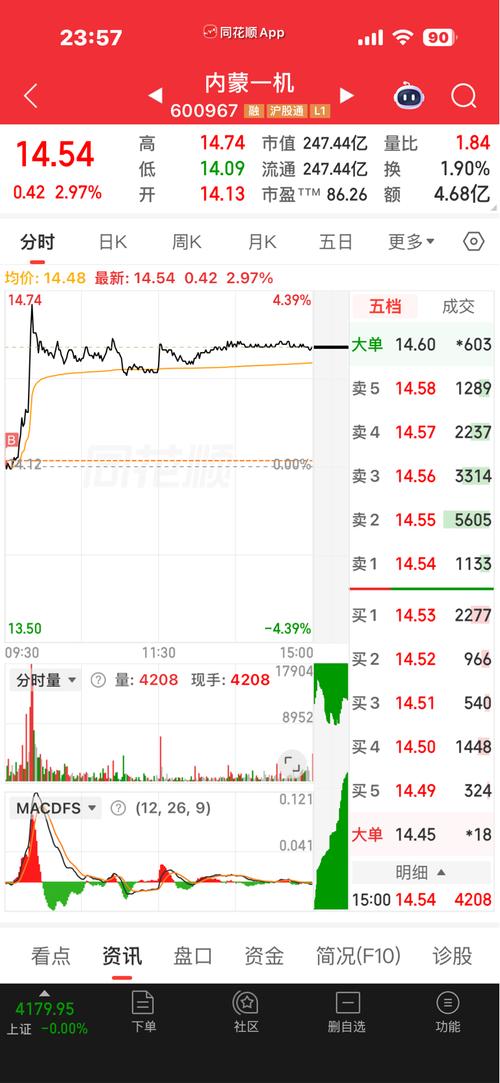Open stock search magnifier
The height and width of the screenshot is (1083, 500).
click(463, 96)
